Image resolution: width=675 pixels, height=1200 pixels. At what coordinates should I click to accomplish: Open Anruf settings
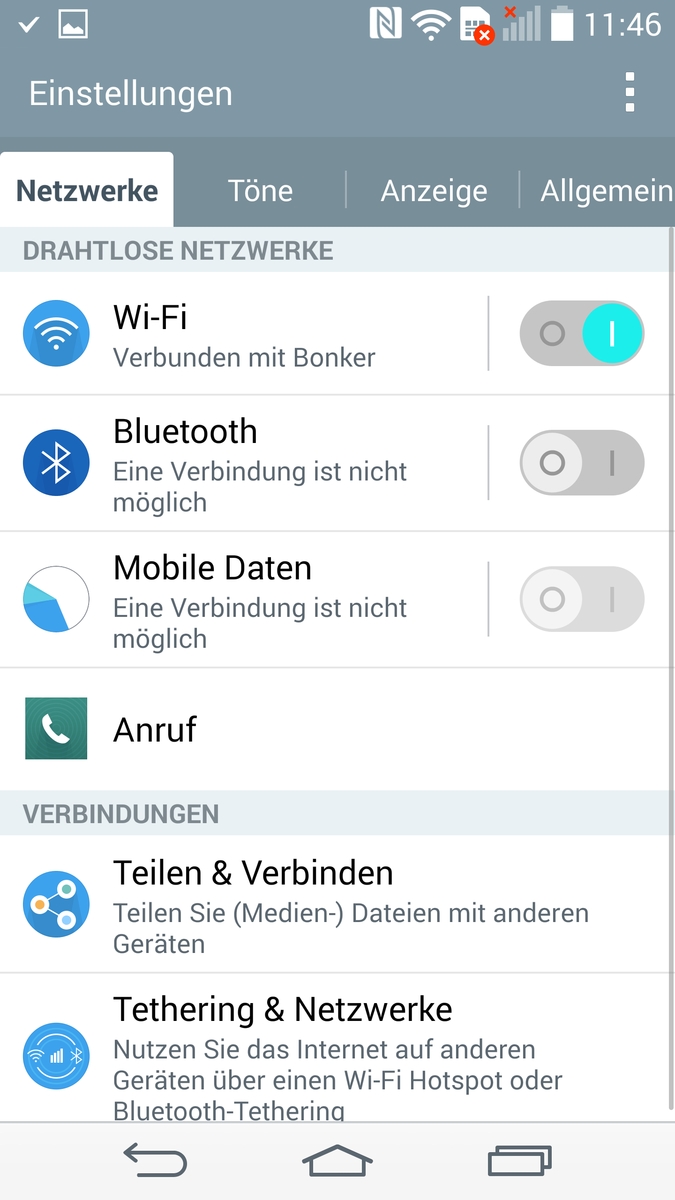point(300,729)
